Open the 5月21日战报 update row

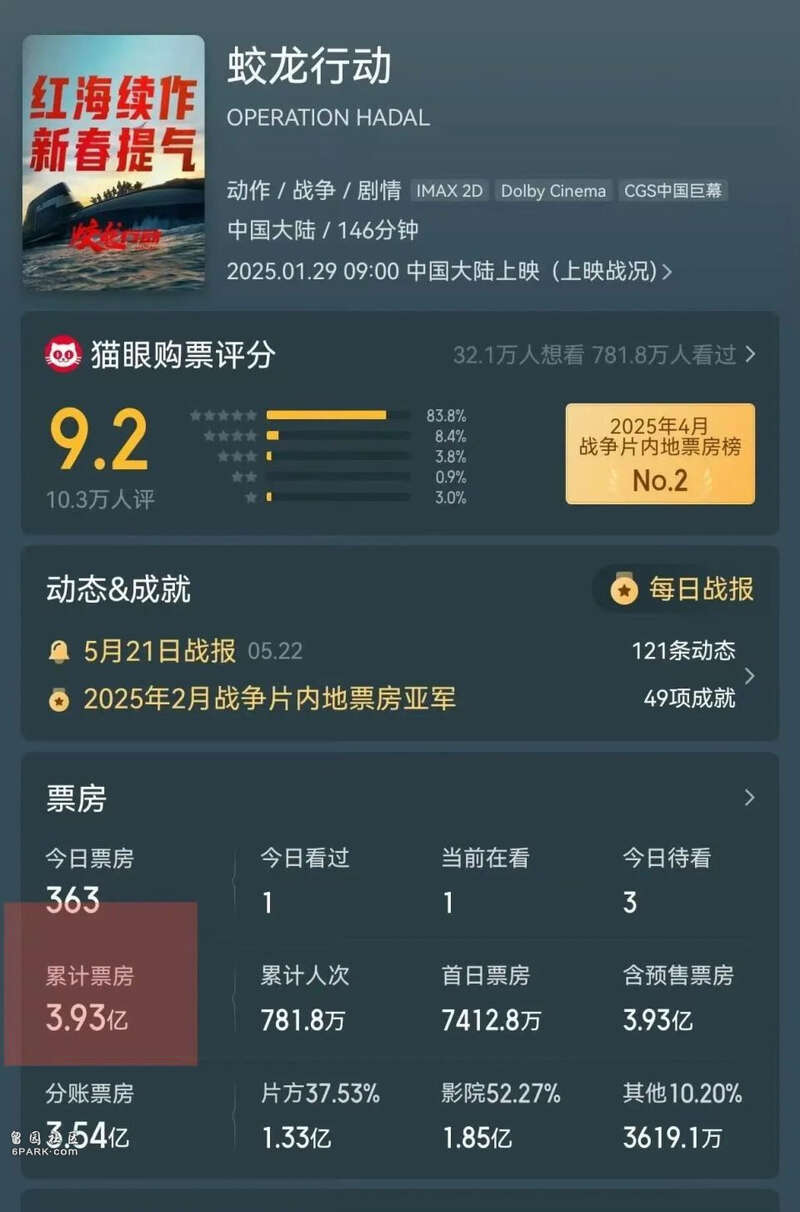tap(160, 651)
